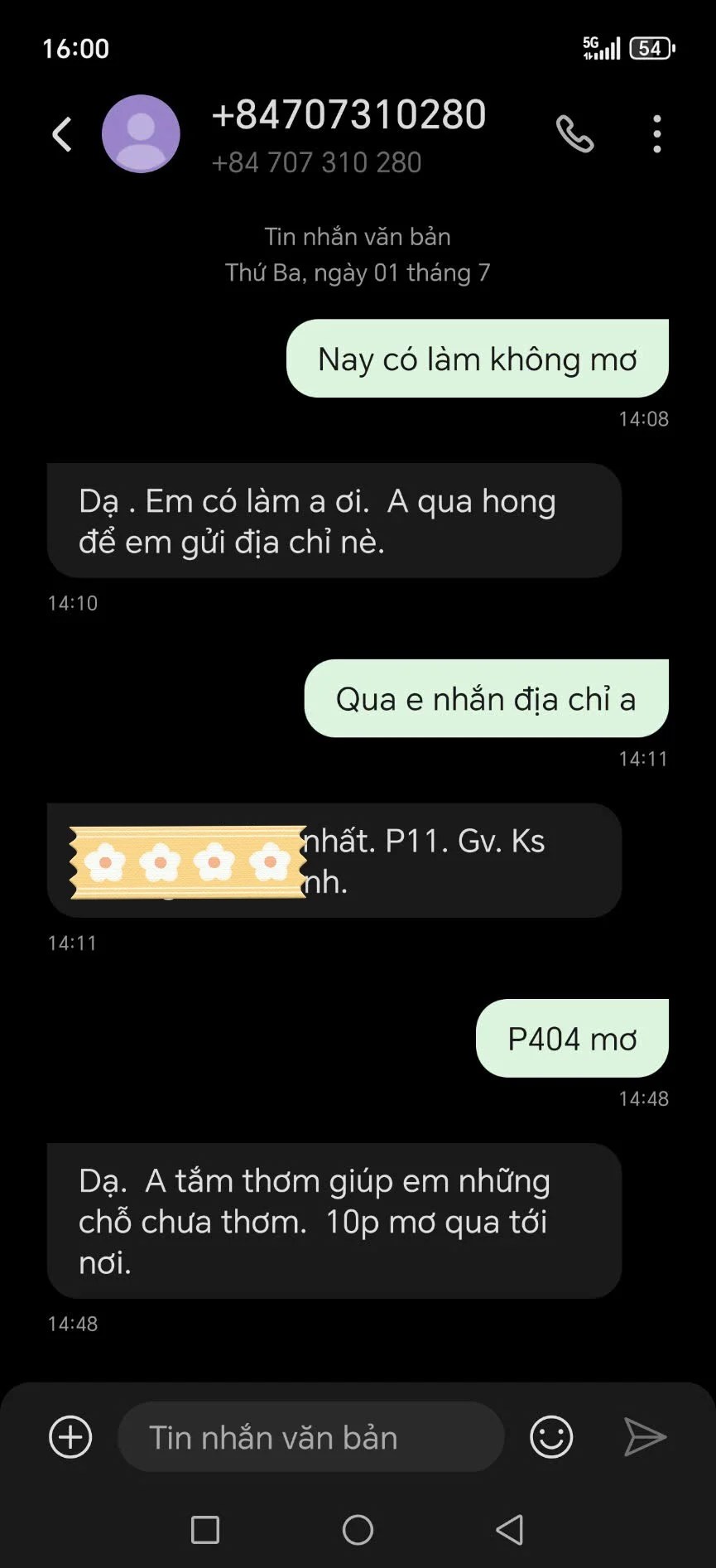Focus the Tin nhắn văn bản field
The width and height of the screenshot is (716, 1568).
pos(310,1437)
